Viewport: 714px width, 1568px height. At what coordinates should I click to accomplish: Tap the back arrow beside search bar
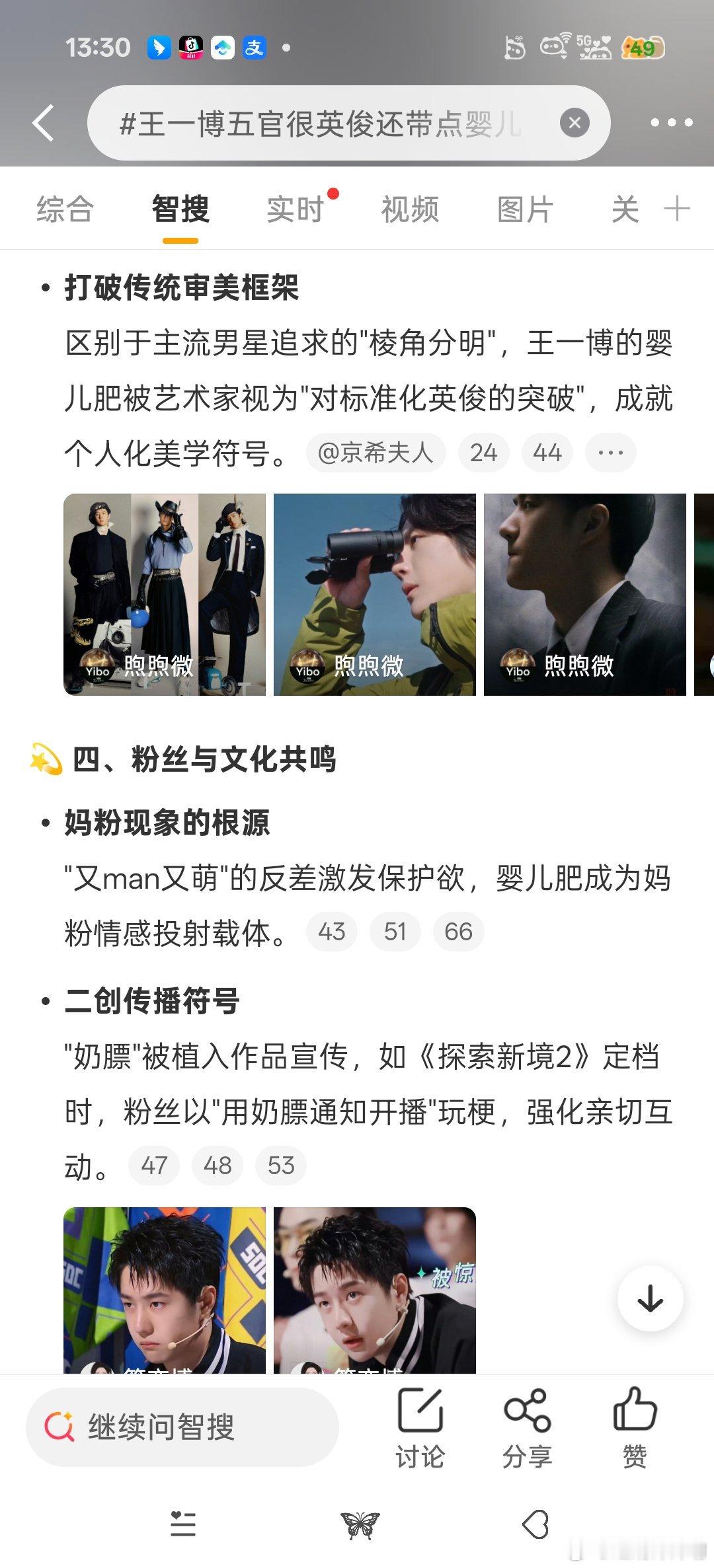pos(44,123)
